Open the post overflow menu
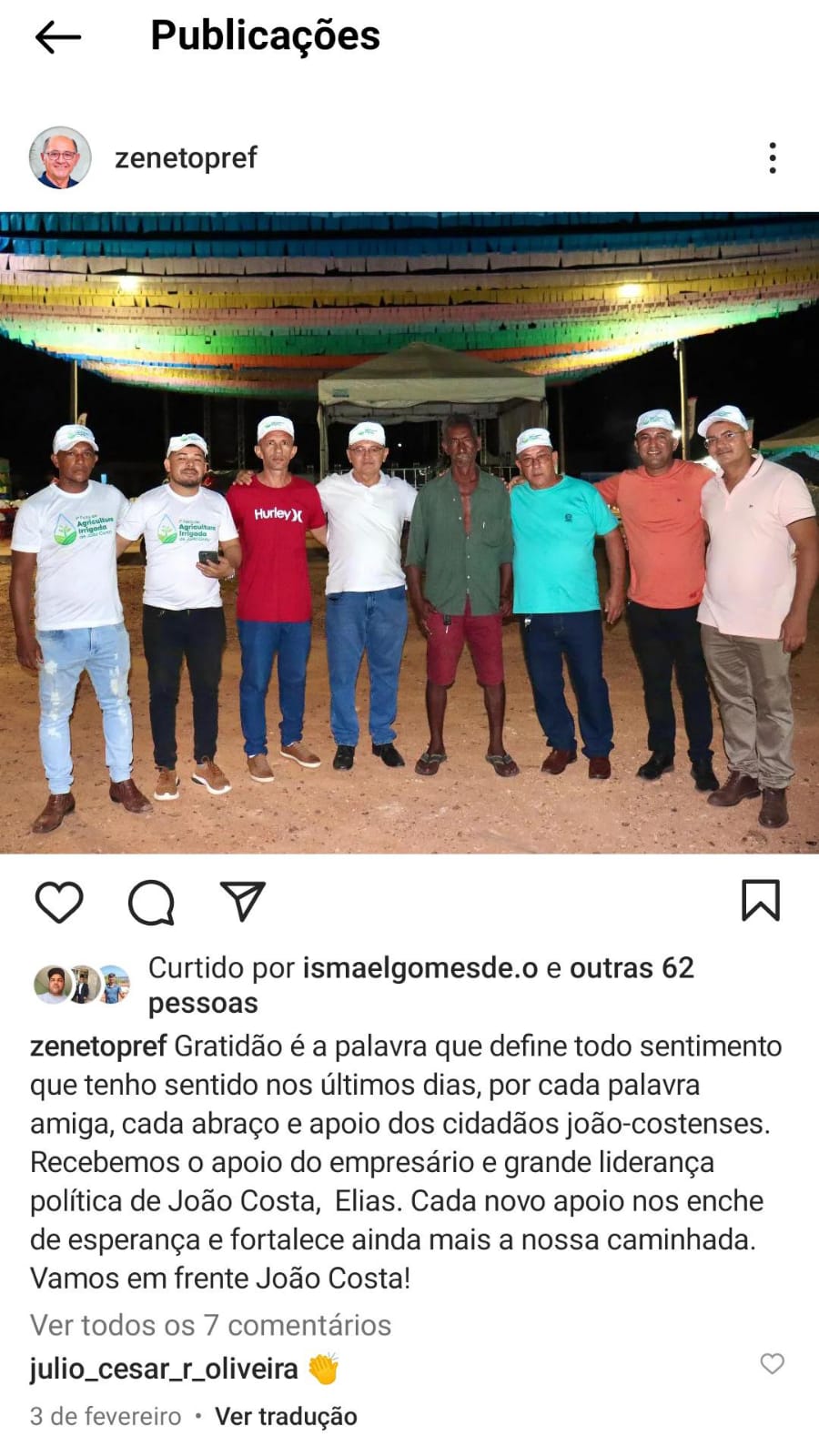Image resolution: width=819 pixels, height=1456 pixels. [x=772, y=157]
